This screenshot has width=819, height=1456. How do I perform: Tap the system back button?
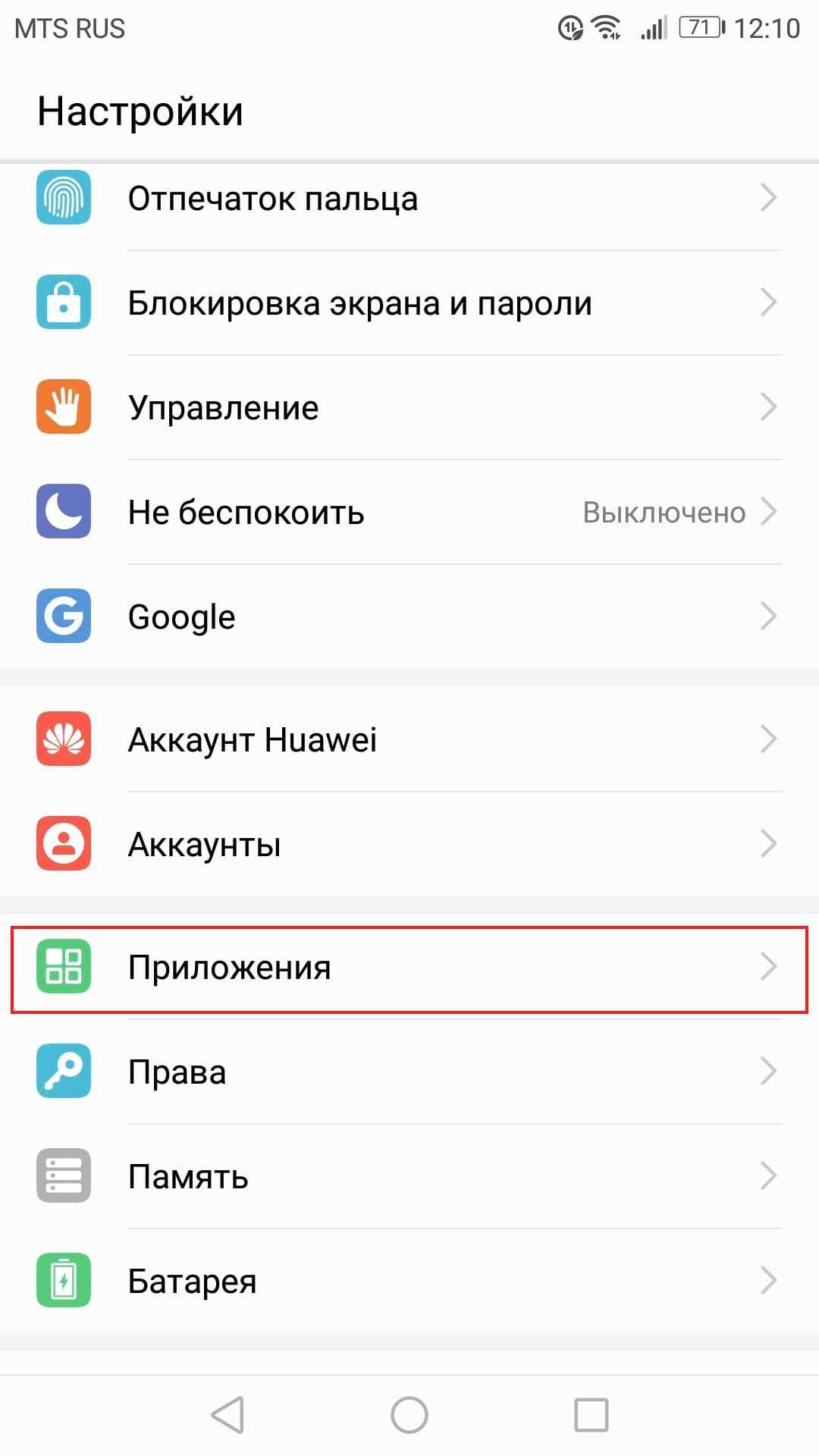click(227, 1415)
